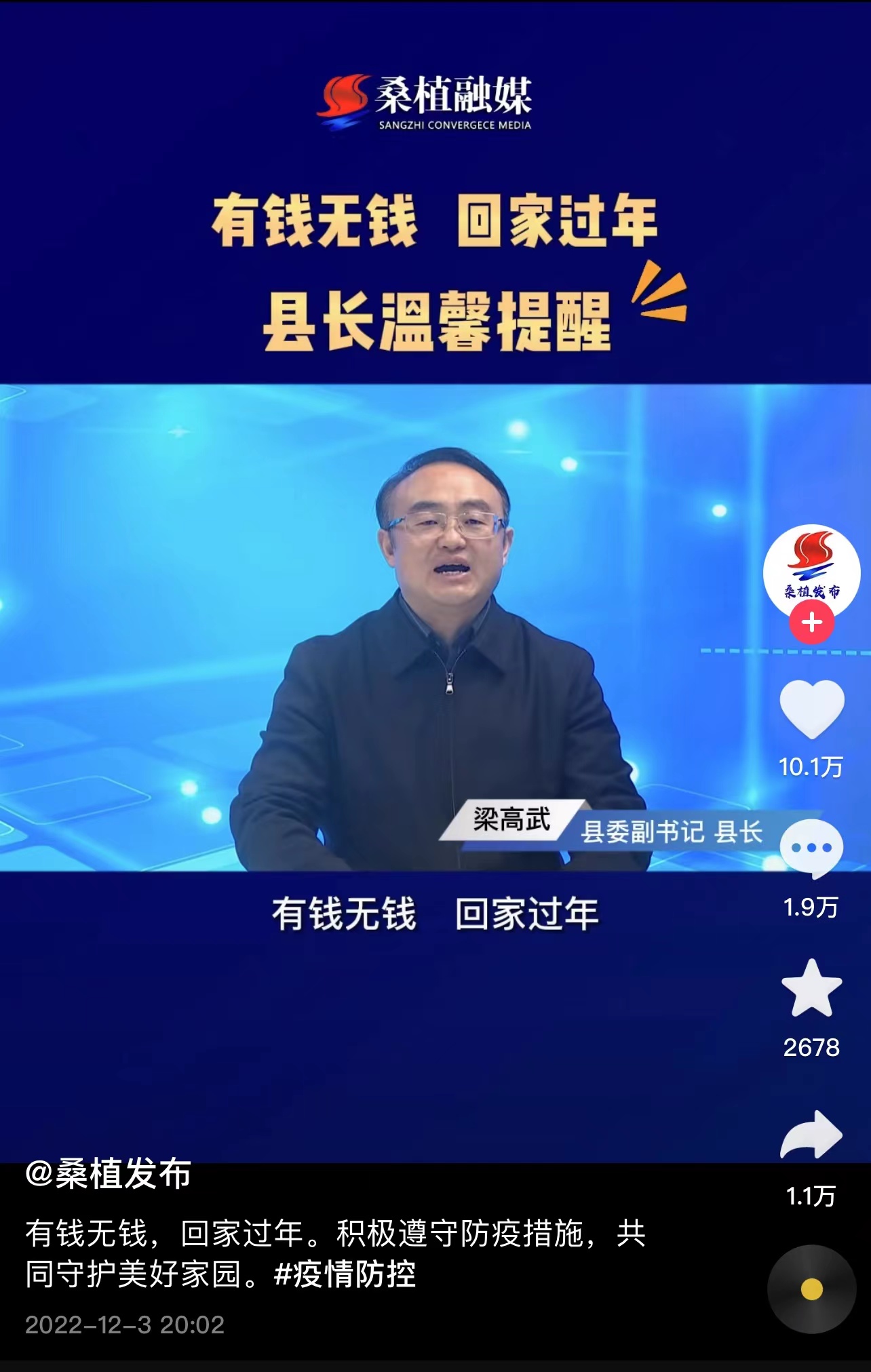
Task: Open the spinning music disc
Action: click(811, 1289)
